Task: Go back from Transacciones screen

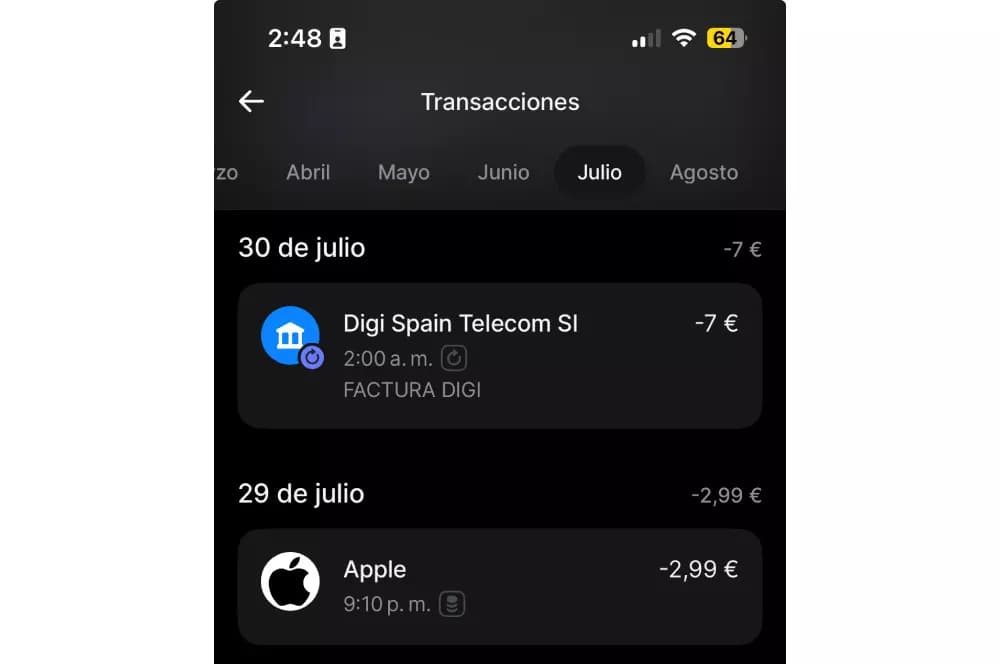Action: tap(251, 101)
